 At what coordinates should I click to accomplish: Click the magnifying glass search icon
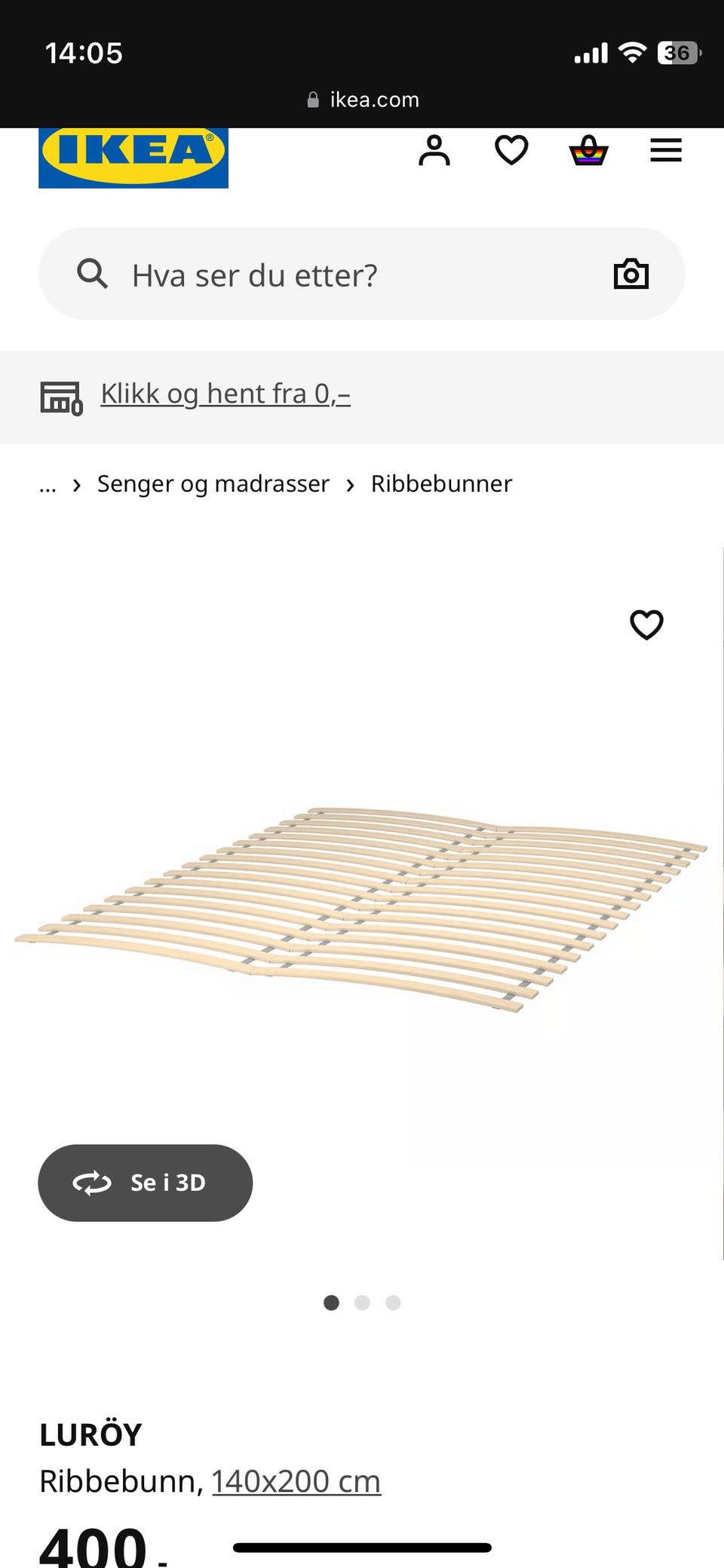click(x=91, y=274)
